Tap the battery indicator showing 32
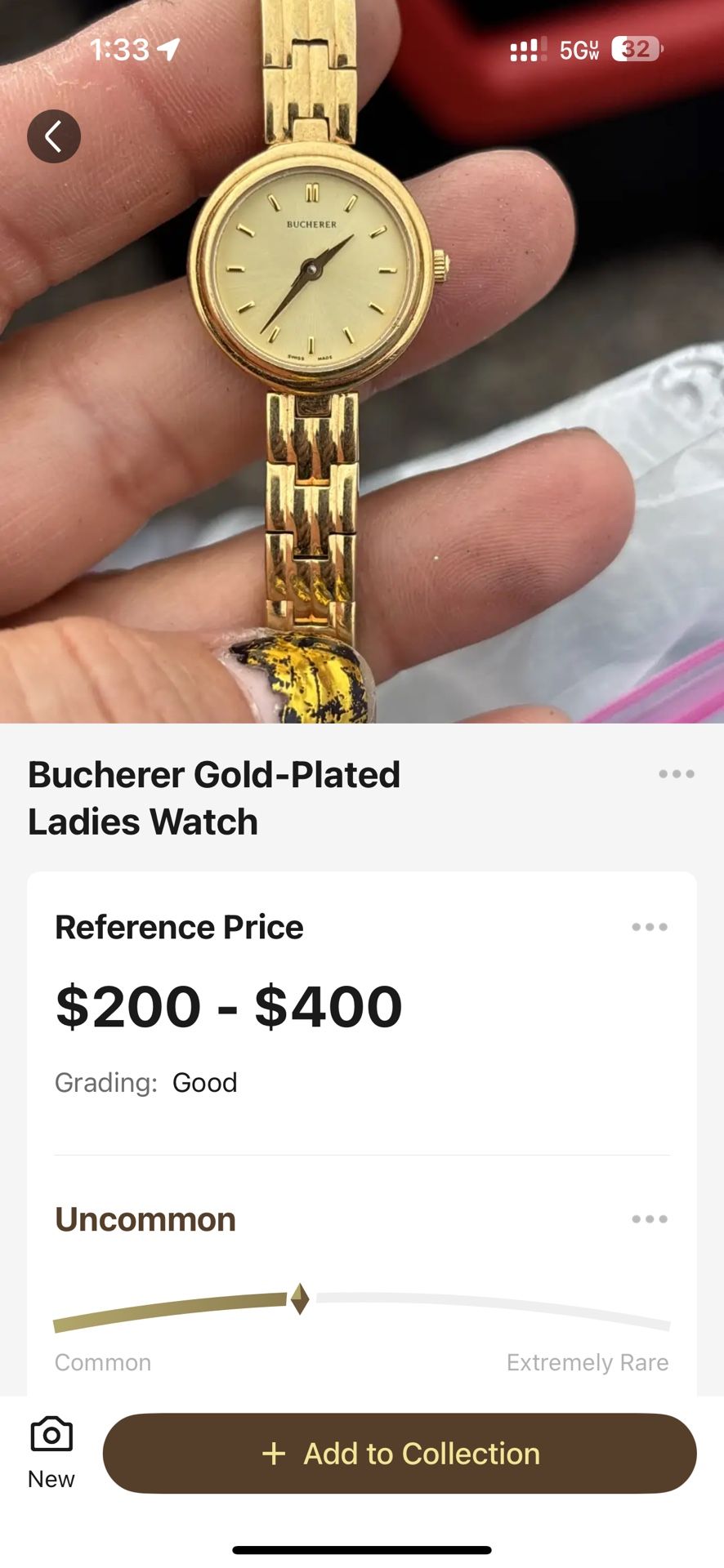Screen dimensions: 724x1568 634,51
